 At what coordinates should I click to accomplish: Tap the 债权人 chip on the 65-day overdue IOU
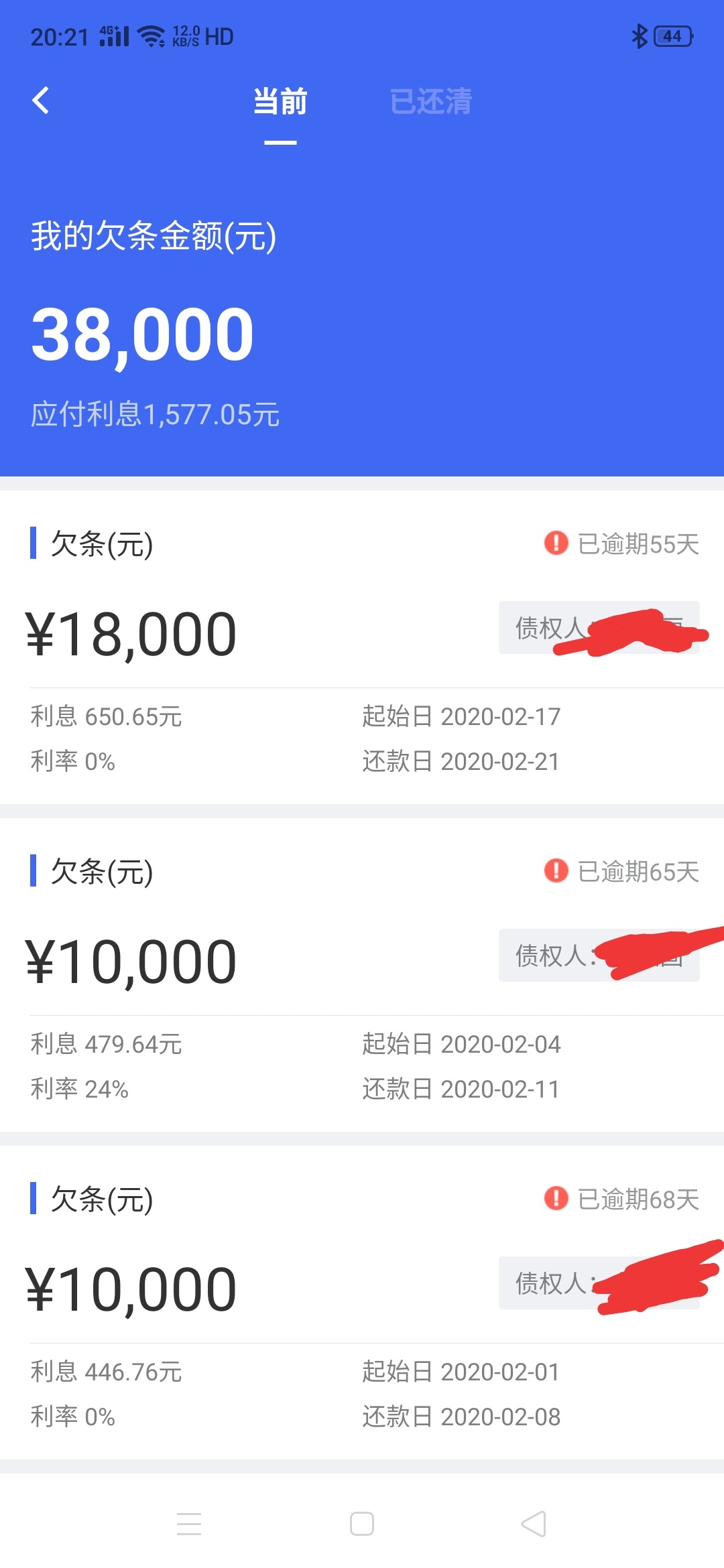click(x=599, y=956)
